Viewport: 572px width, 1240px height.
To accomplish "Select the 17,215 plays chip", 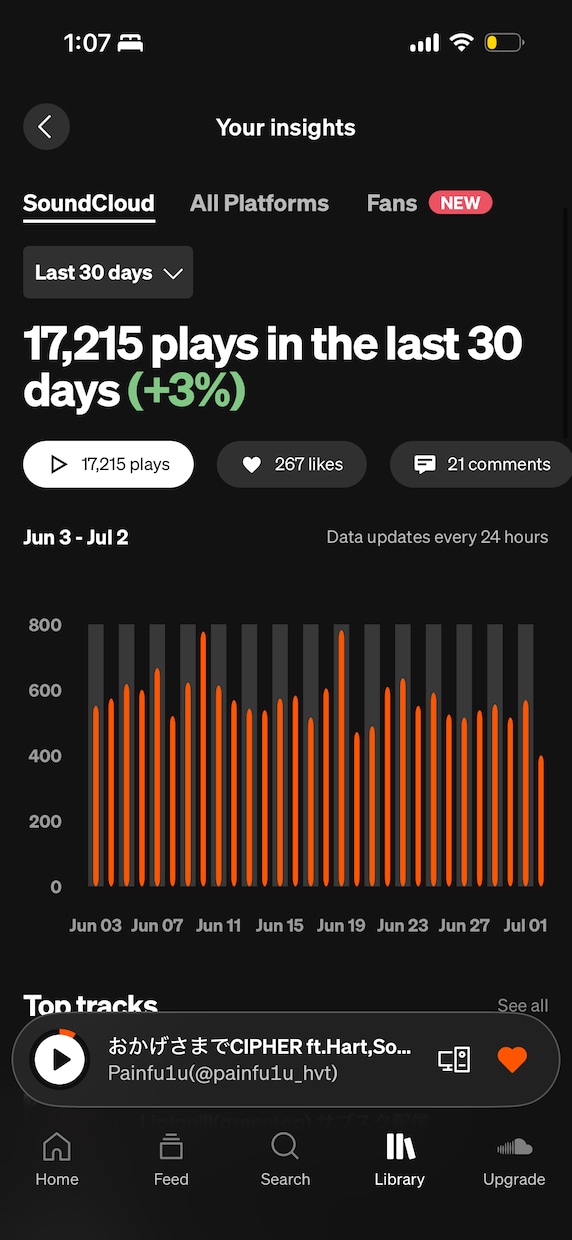I will (108, 464).
